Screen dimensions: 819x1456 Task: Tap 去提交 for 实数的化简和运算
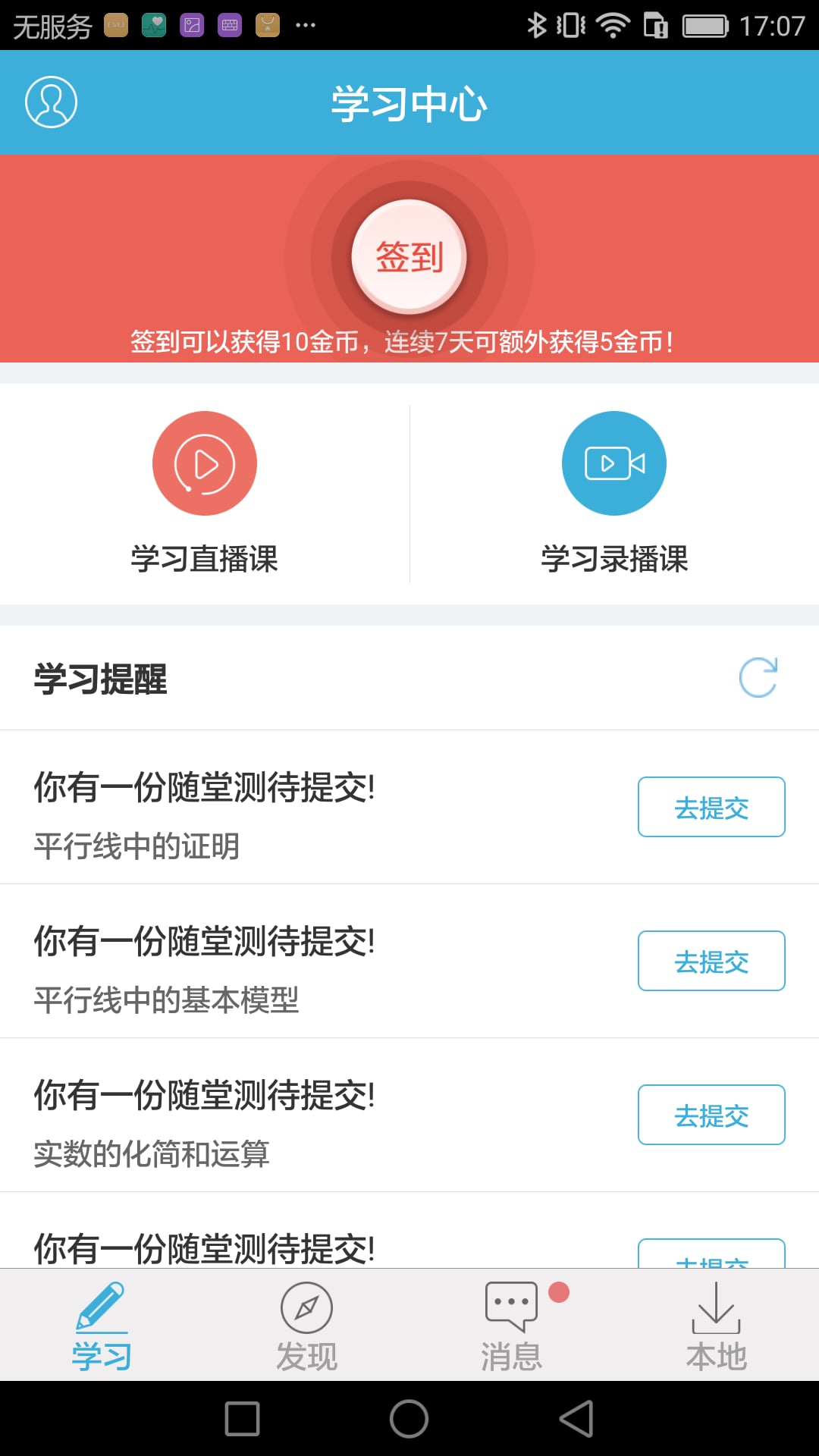[x=711, y=1115]
